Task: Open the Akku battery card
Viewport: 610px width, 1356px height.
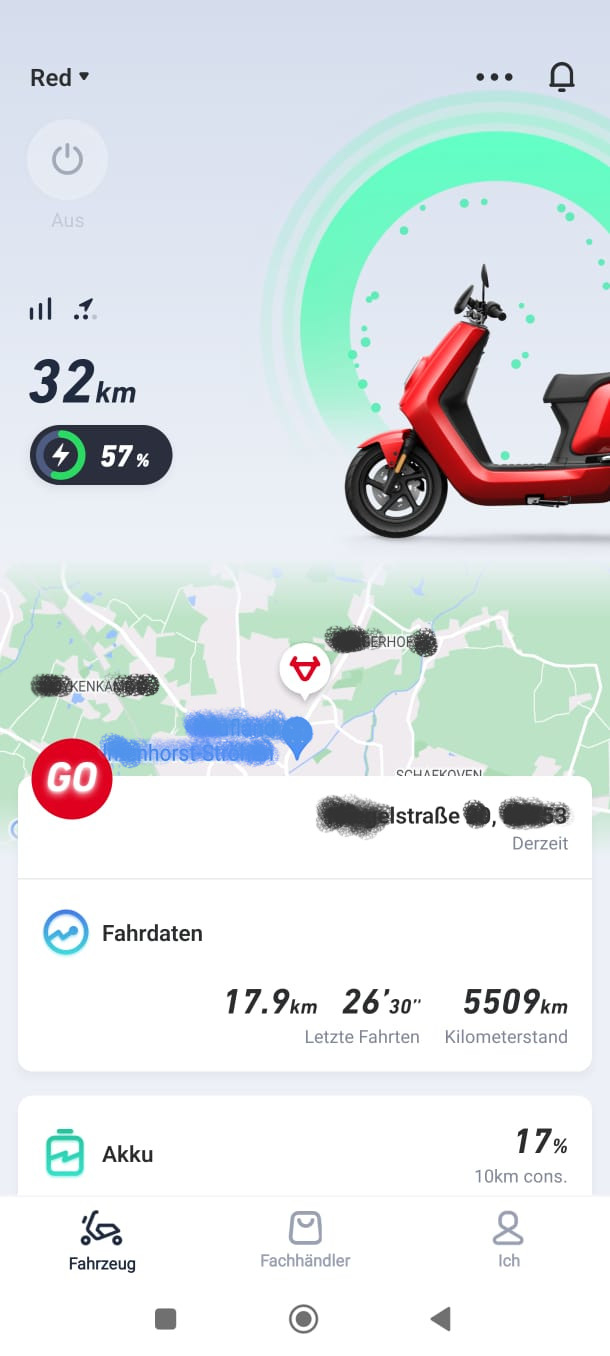Action: point(304,1152)
